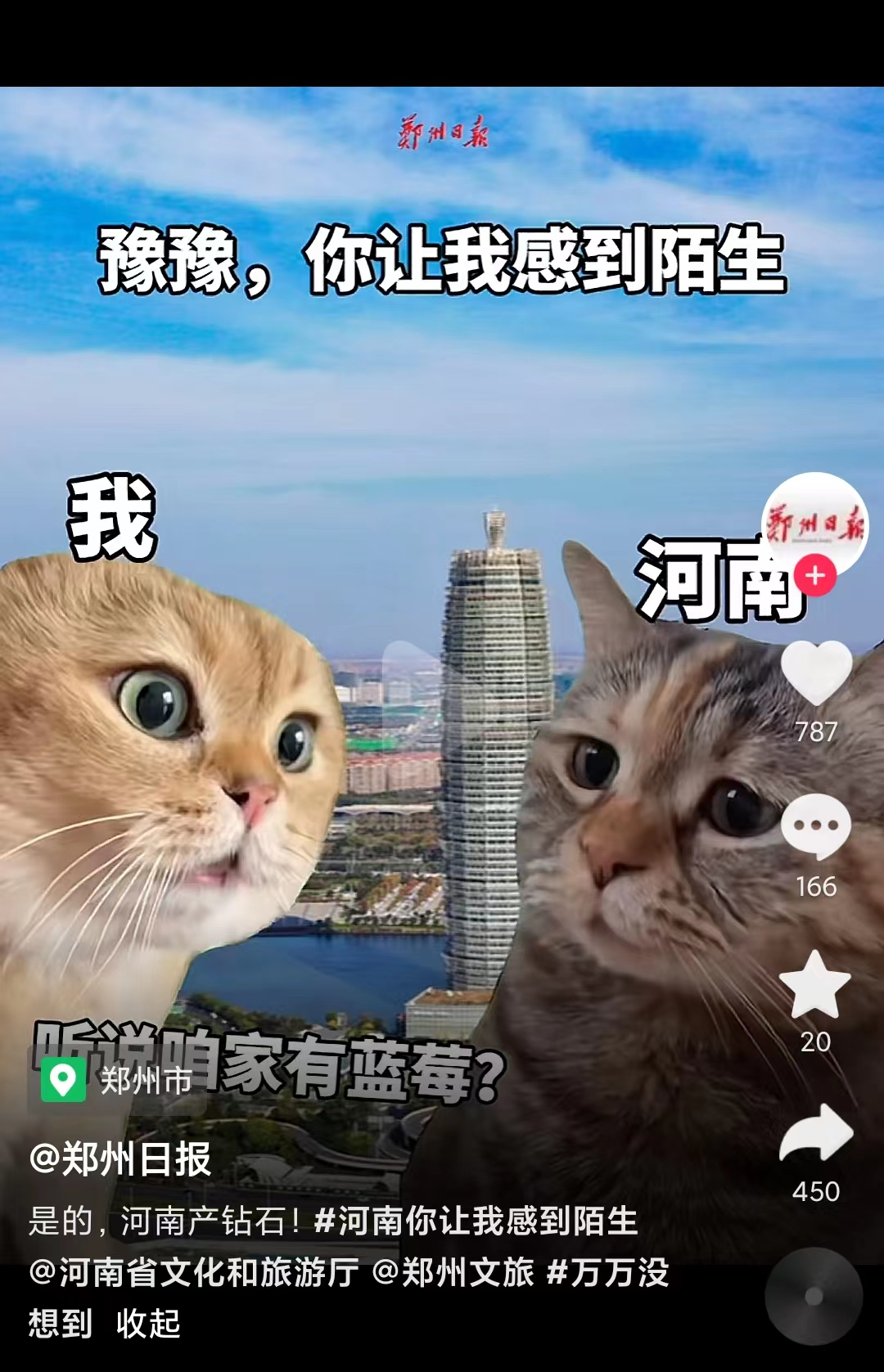Follow 郑州日报 with the red plus button
884x1372 pixels.
(x=815, y=576)
